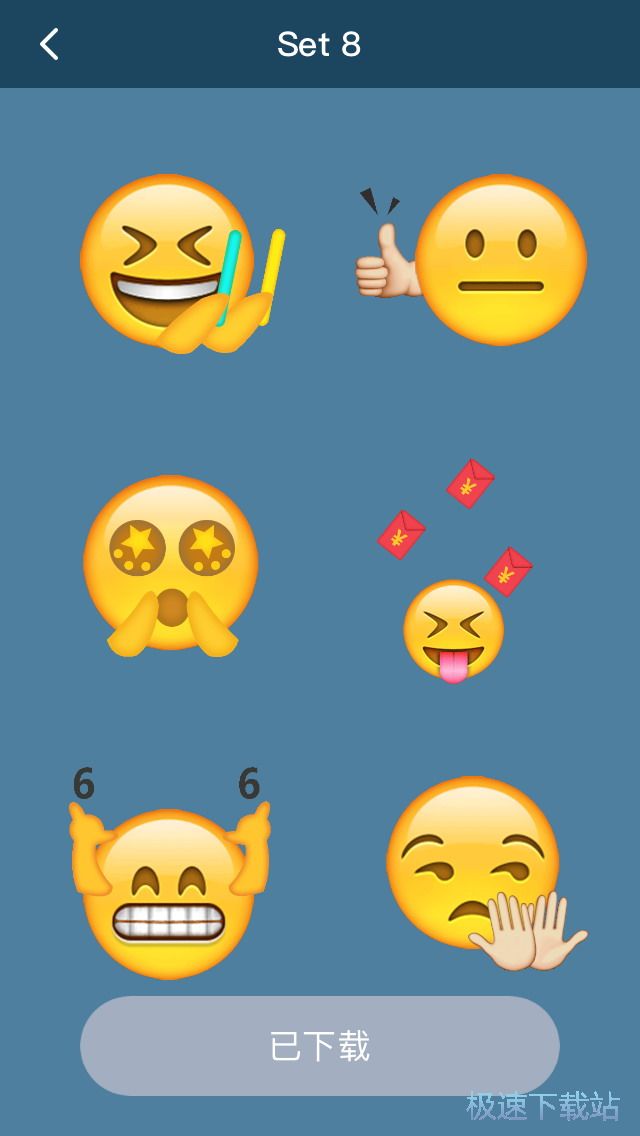Pick the red envelopes tongue-out sticker

[x=455, y=580]
